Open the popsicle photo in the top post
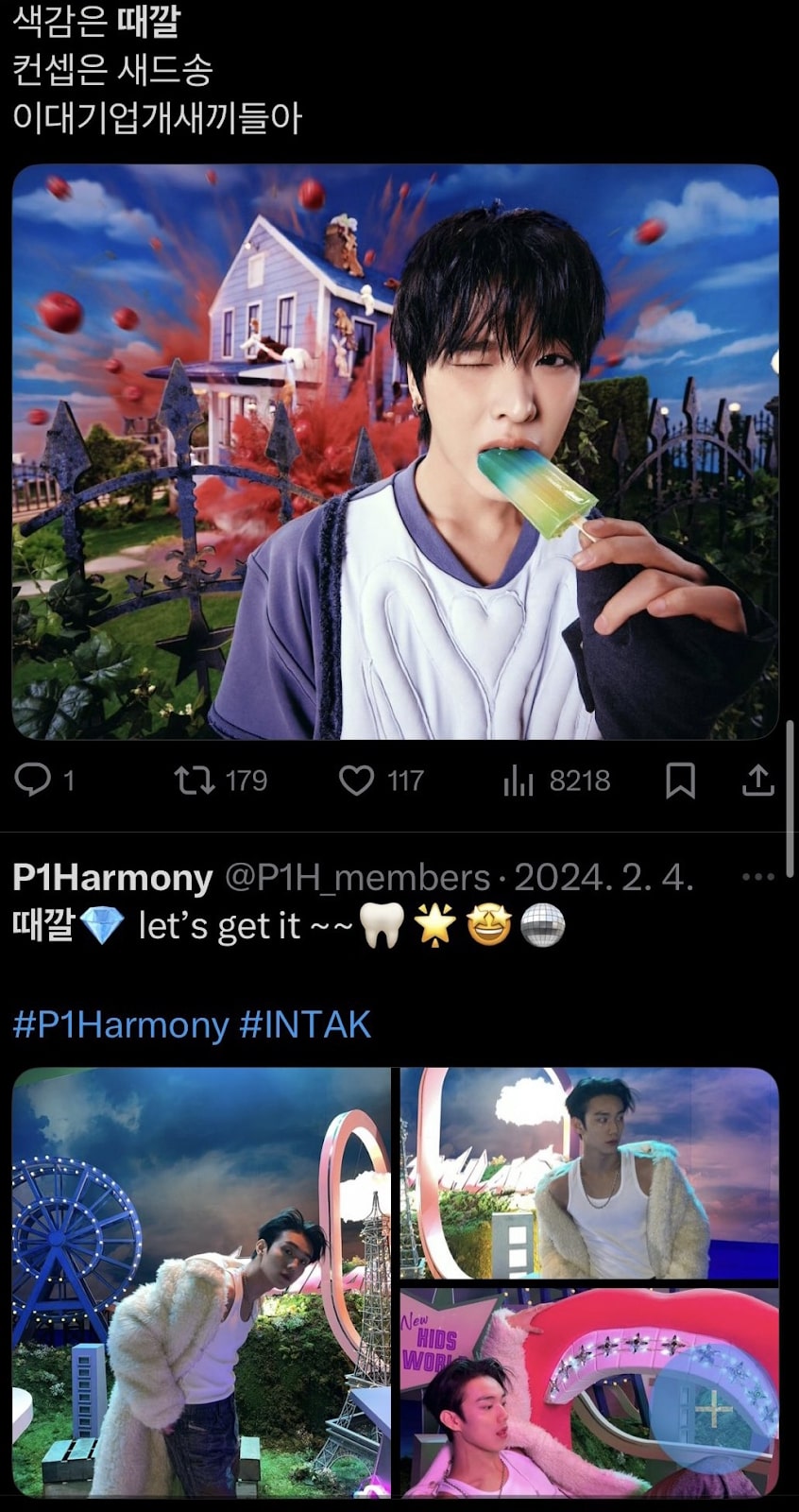The width and height of the screenshot is (799, 1512). [x=395, y=452]
